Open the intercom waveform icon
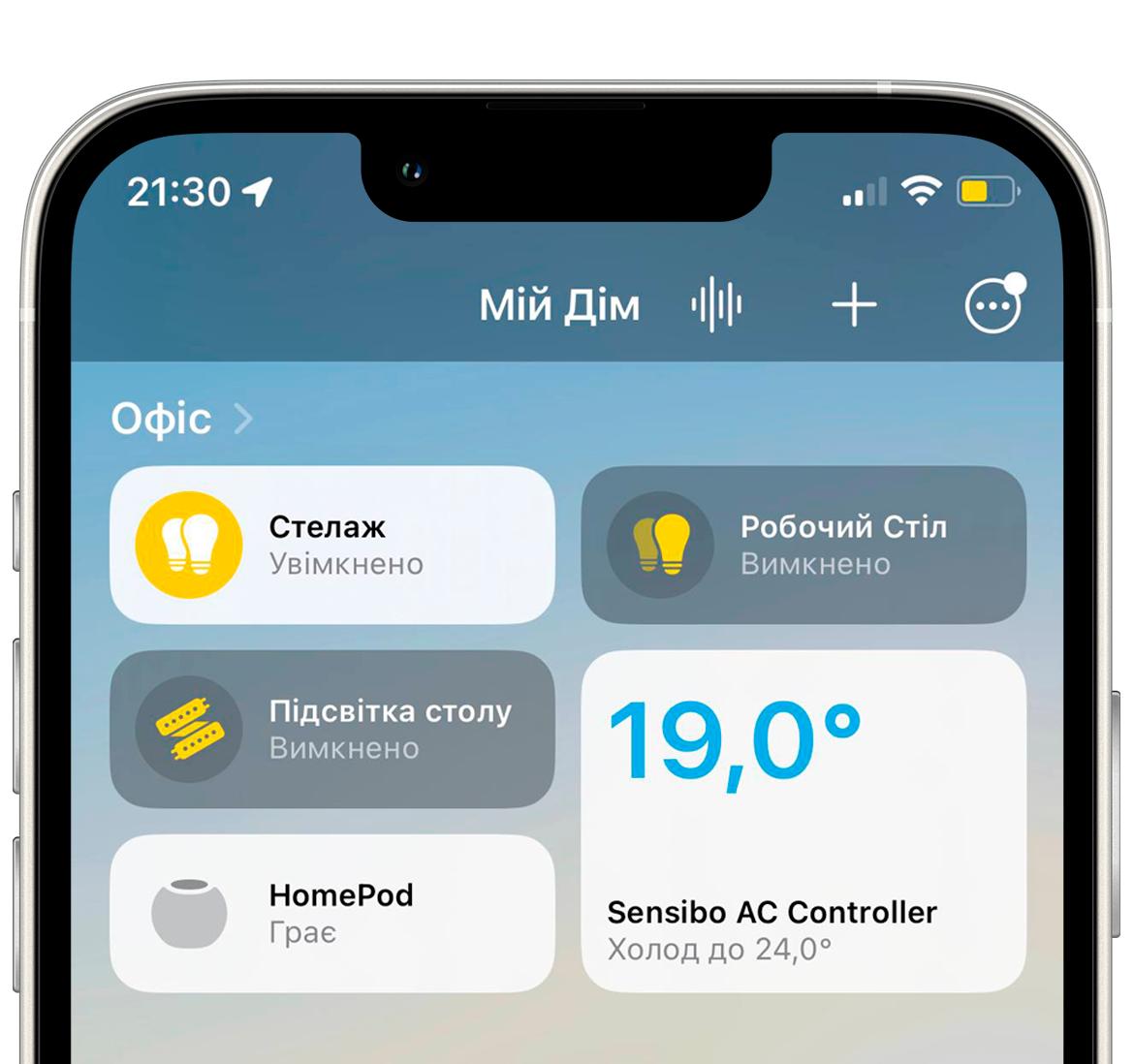 click(x=716, y=305)
